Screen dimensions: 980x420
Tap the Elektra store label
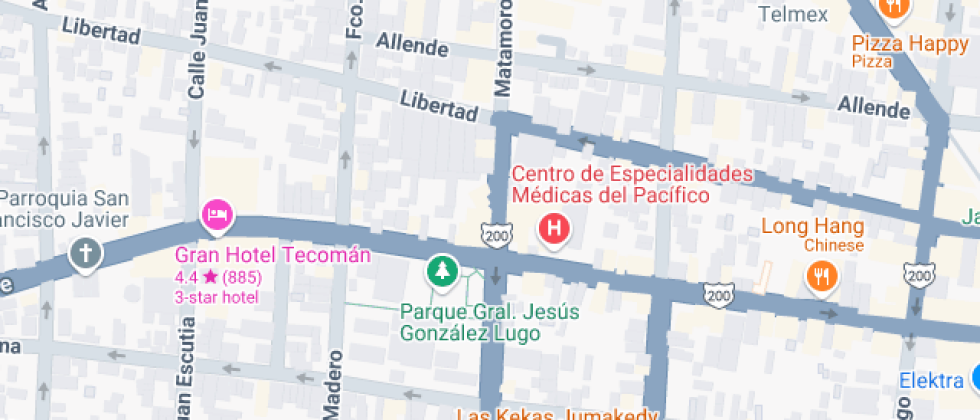pyautogui.click(x=930, y=381)
